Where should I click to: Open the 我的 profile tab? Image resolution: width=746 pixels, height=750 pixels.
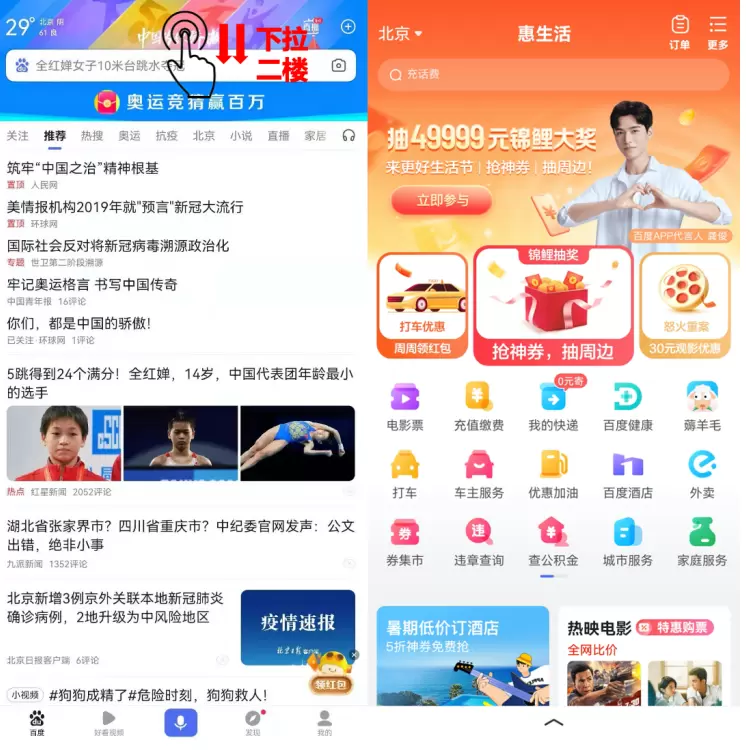[324, 723]
